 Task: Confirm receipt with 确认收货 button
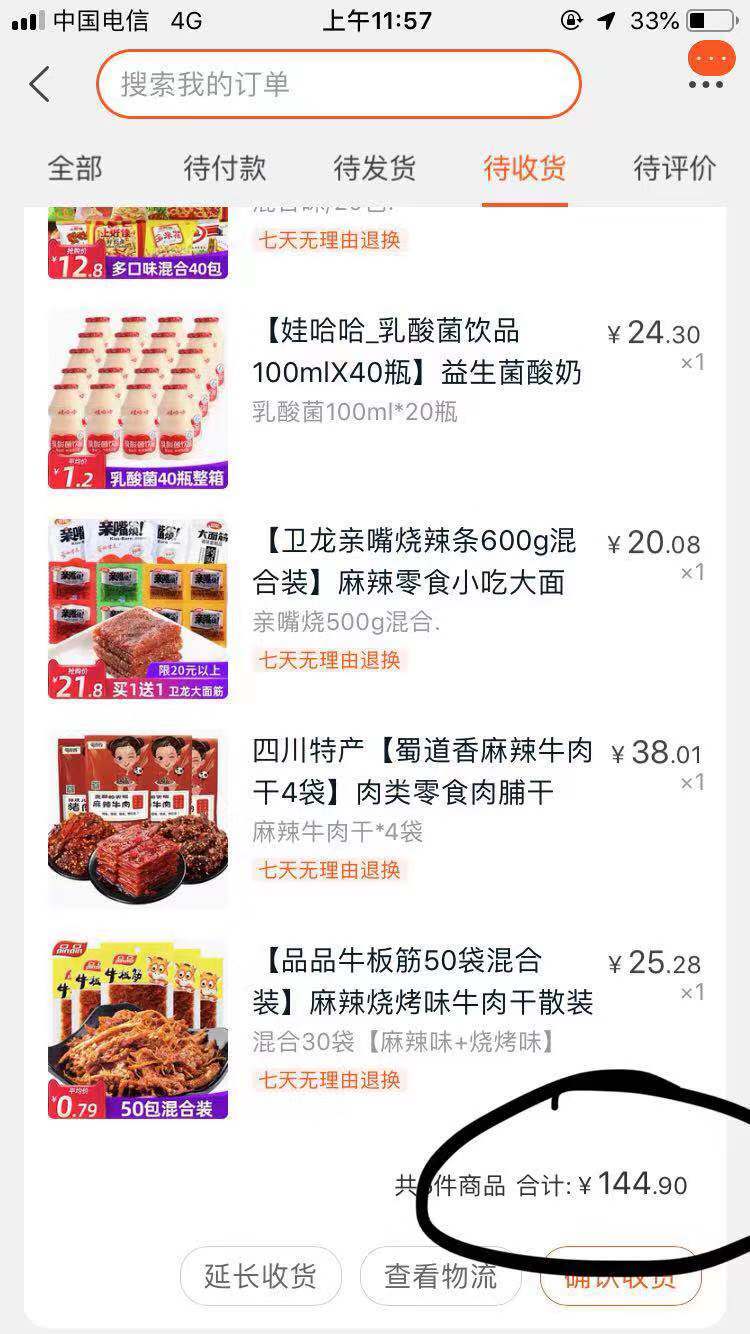[621, 1275]
